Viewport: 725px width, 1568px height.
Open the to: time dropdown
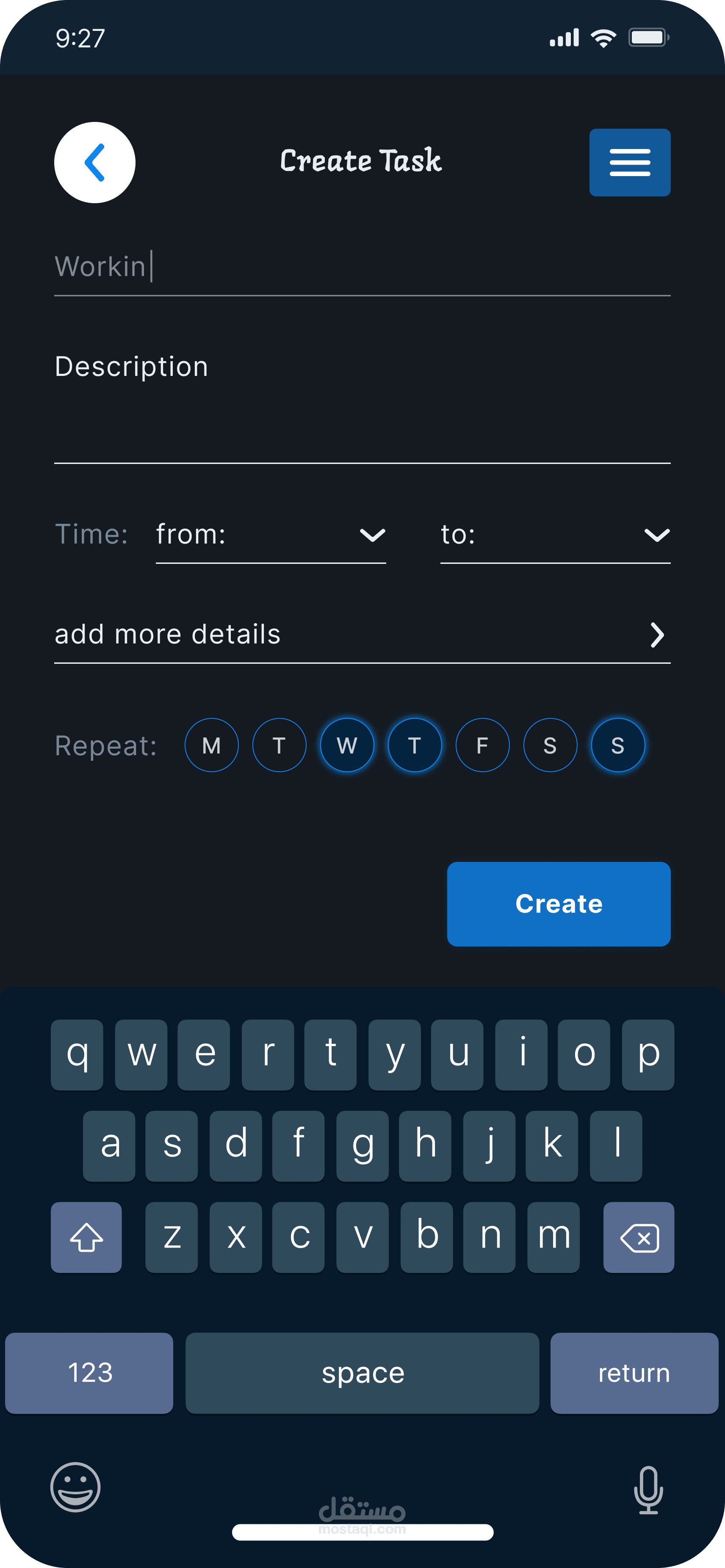tap(555, 536)
